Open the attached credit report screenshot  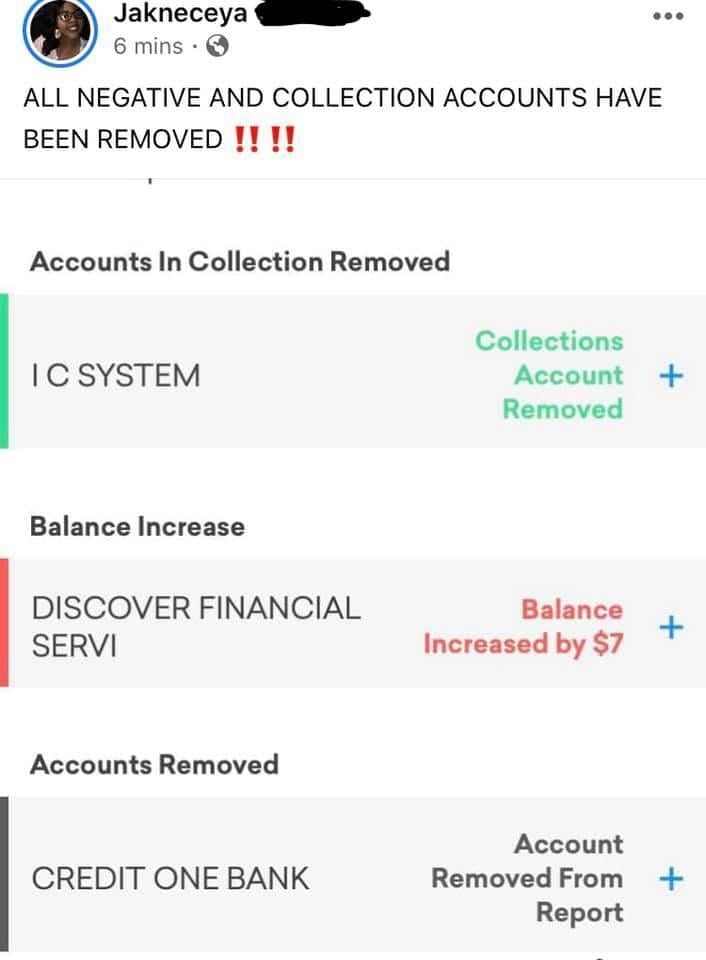353,570
